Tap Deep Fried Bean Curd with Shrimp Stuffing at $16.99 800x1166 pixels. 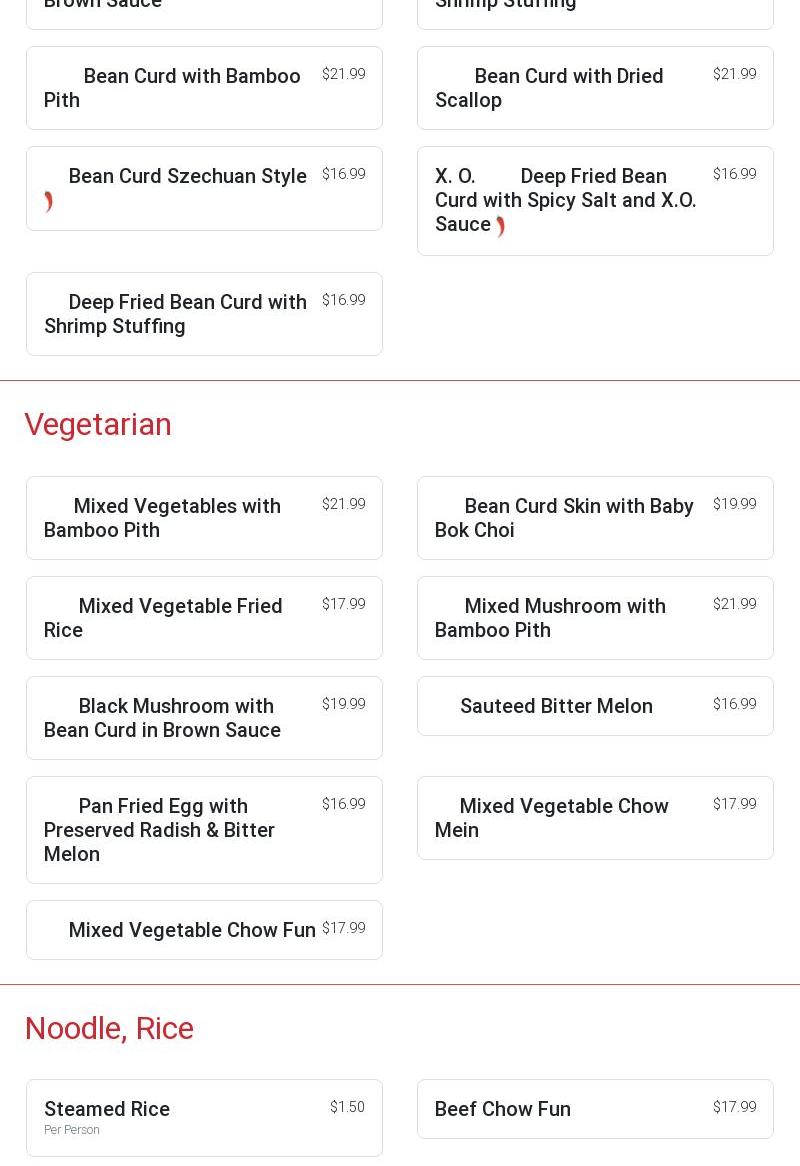[204, 314]
